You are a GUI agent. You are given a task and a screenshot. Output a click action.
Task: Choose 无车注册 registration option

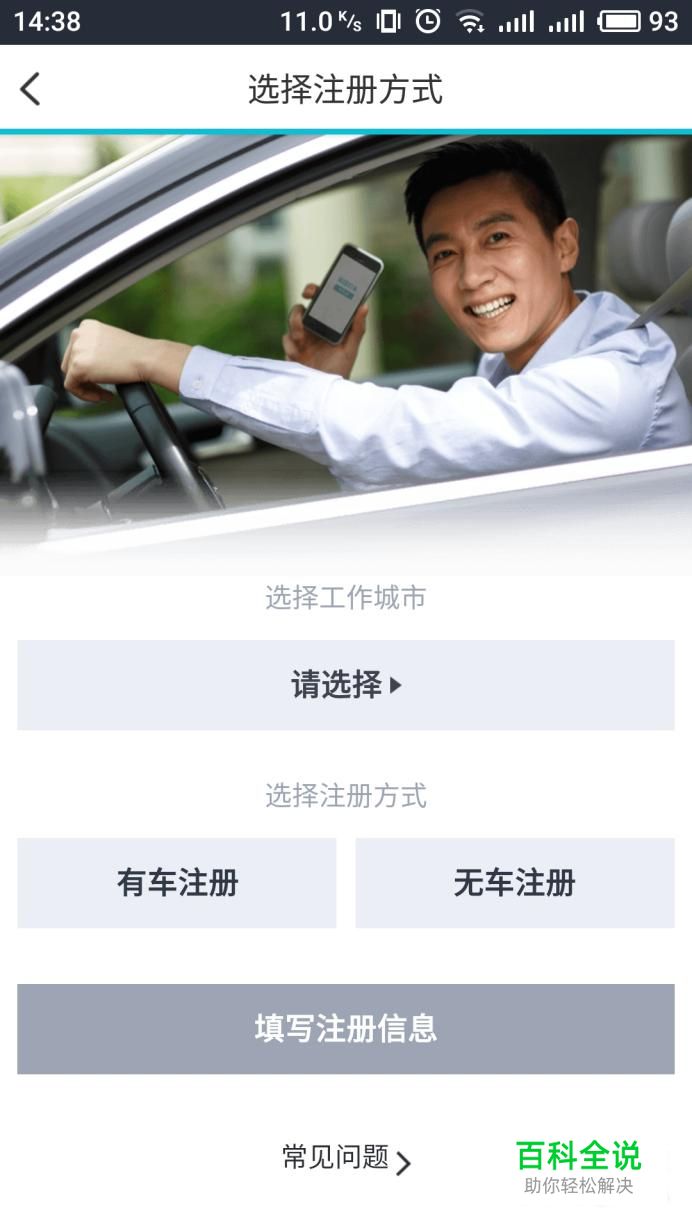click(514, 883)
